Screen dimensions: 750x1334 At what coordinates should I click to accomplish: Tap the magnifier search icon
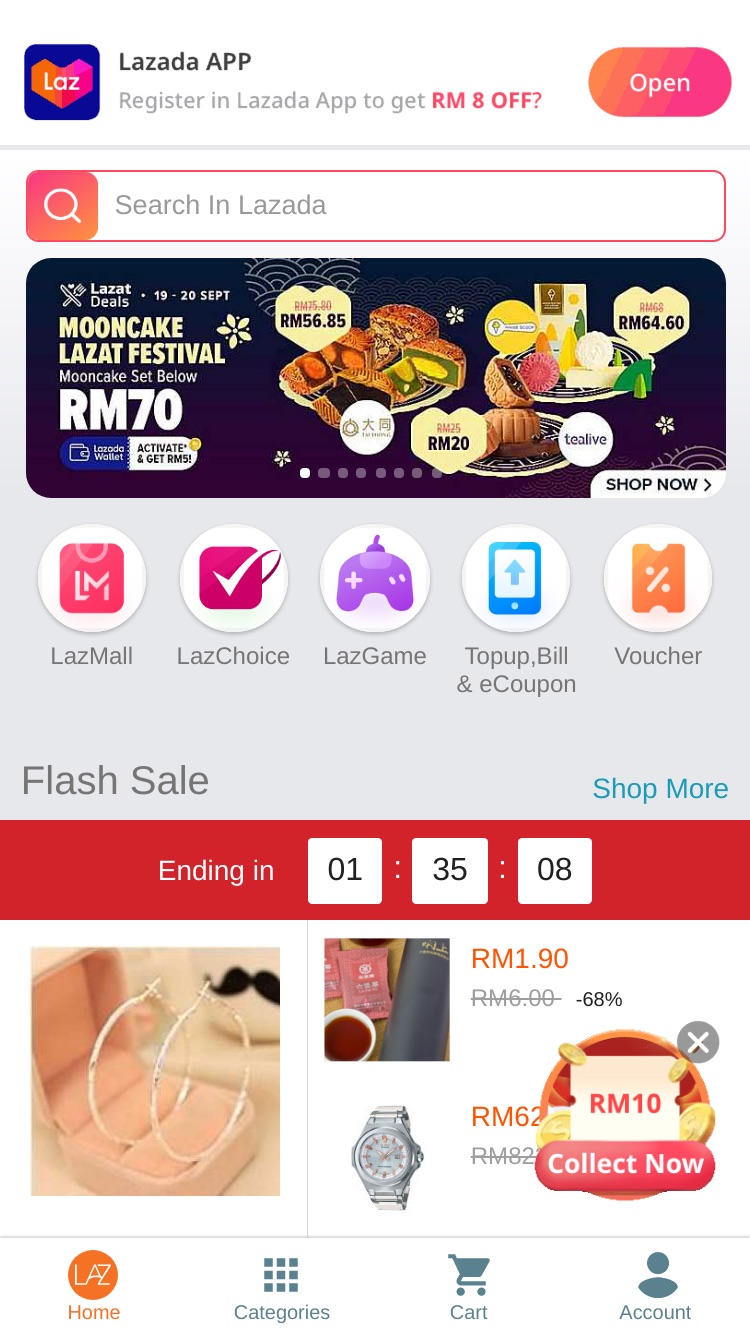point(62,206)
